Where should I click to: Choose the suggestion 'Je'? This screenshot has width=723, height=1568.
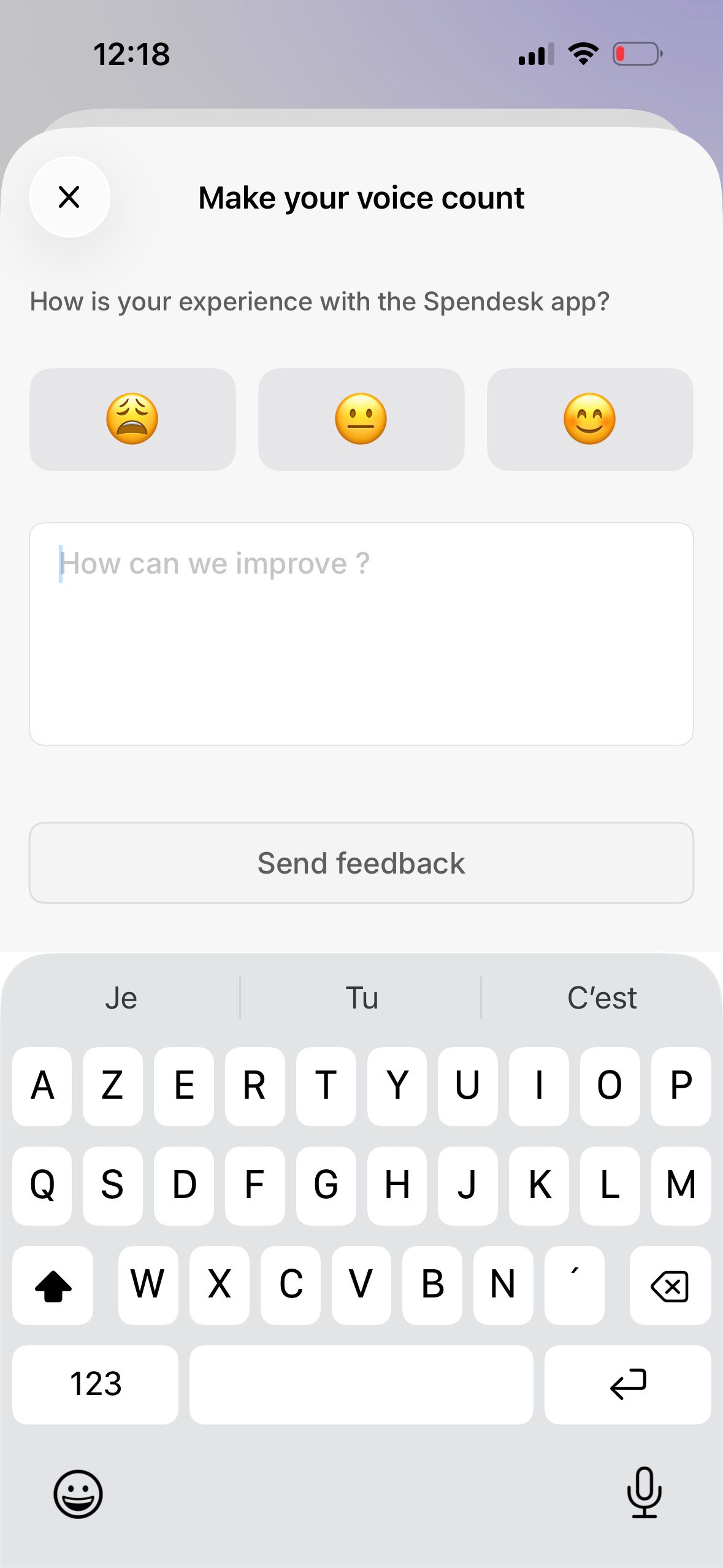click(x=120, y=997)
